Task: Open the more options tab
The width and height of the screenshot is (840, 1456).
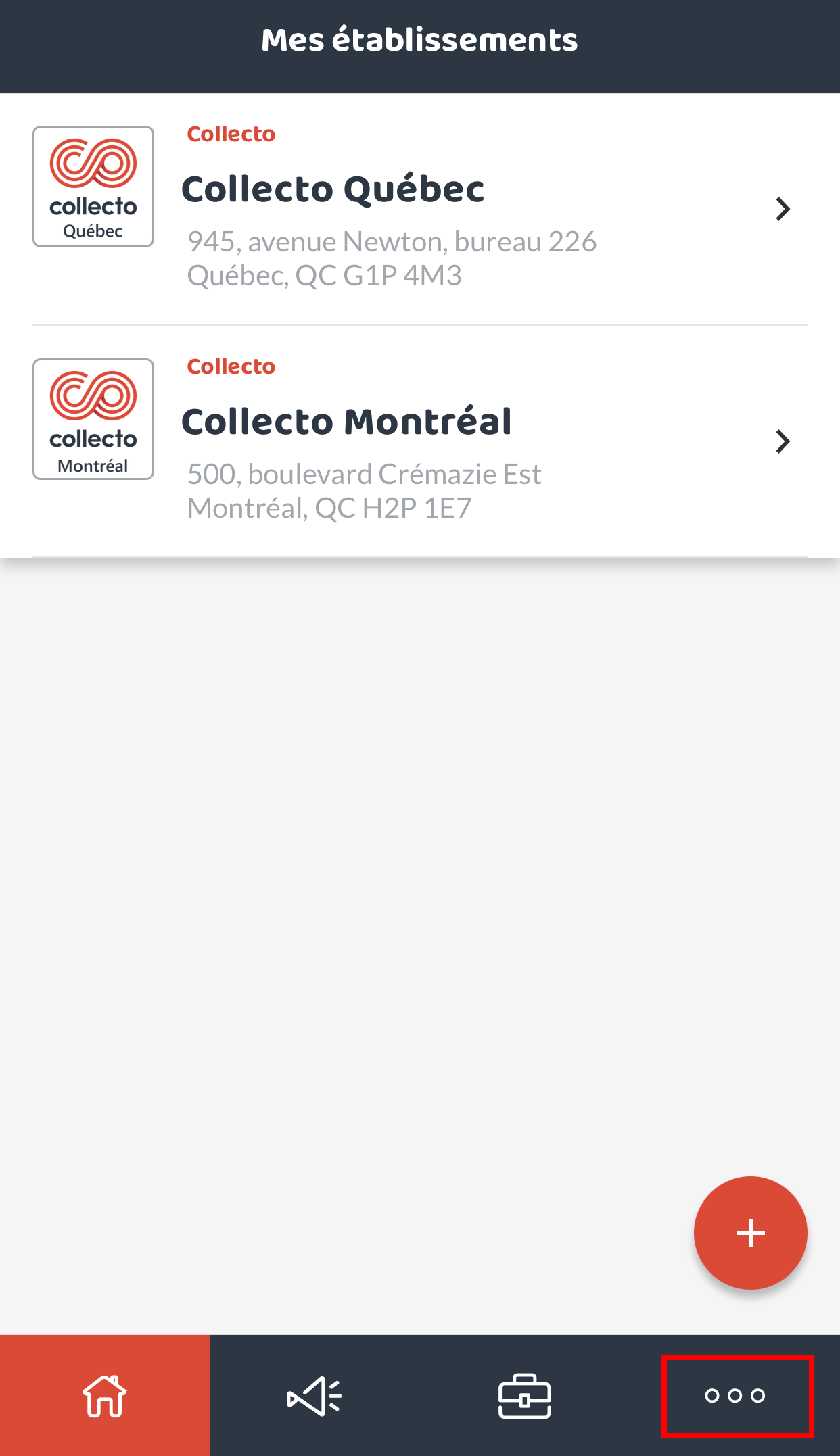Action: pos(736,1396)
